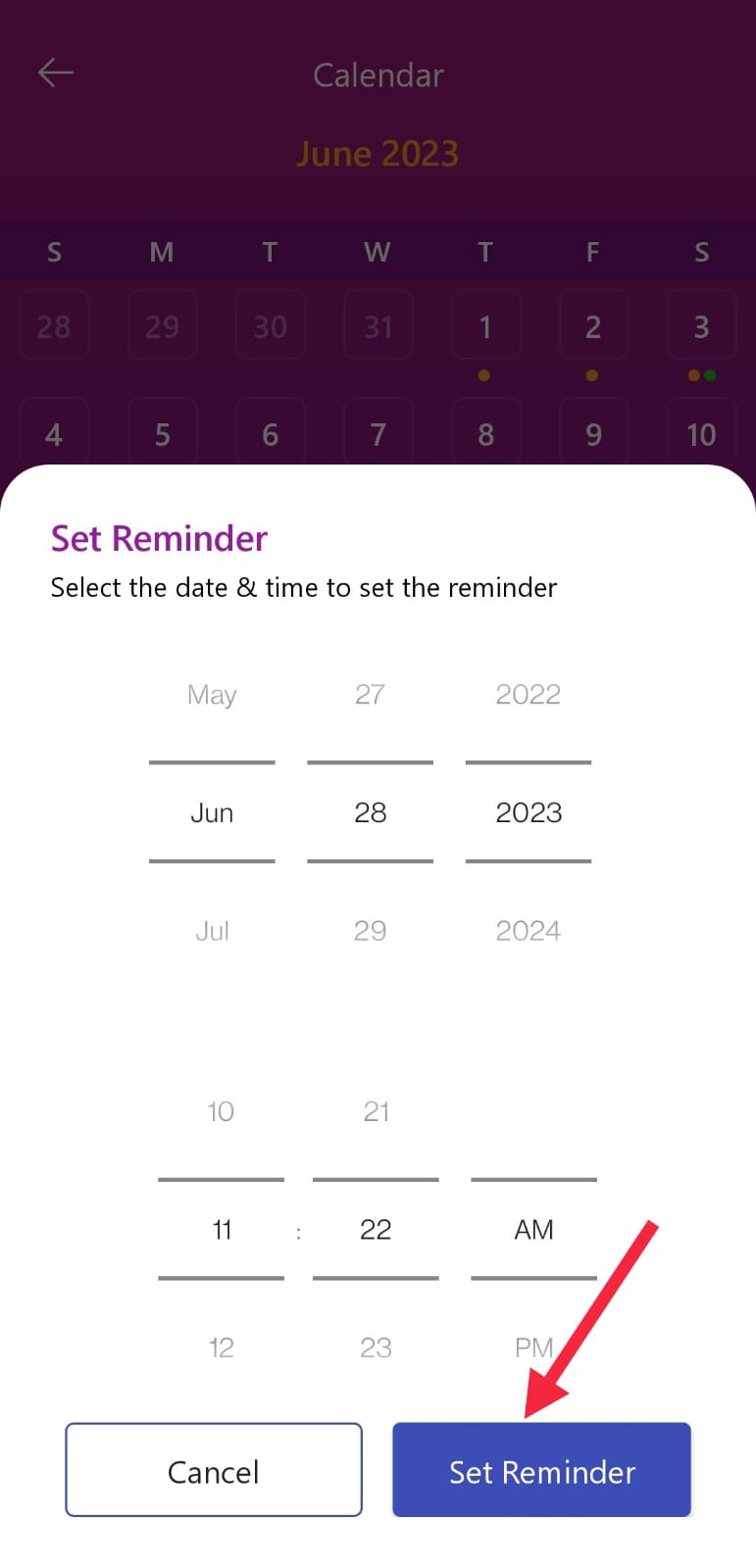
Task: Set the minutes to 23
Action: pos(376,1347)
